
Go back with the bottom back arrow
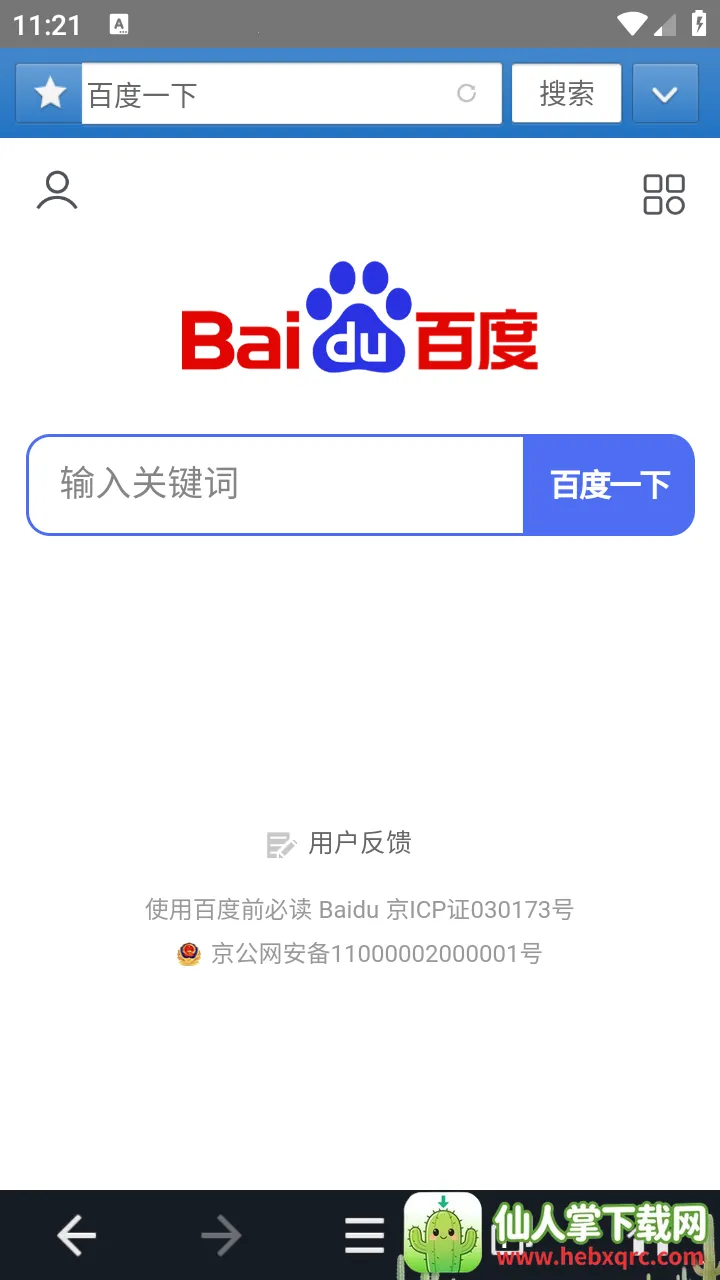click(x=76, y=1236)
